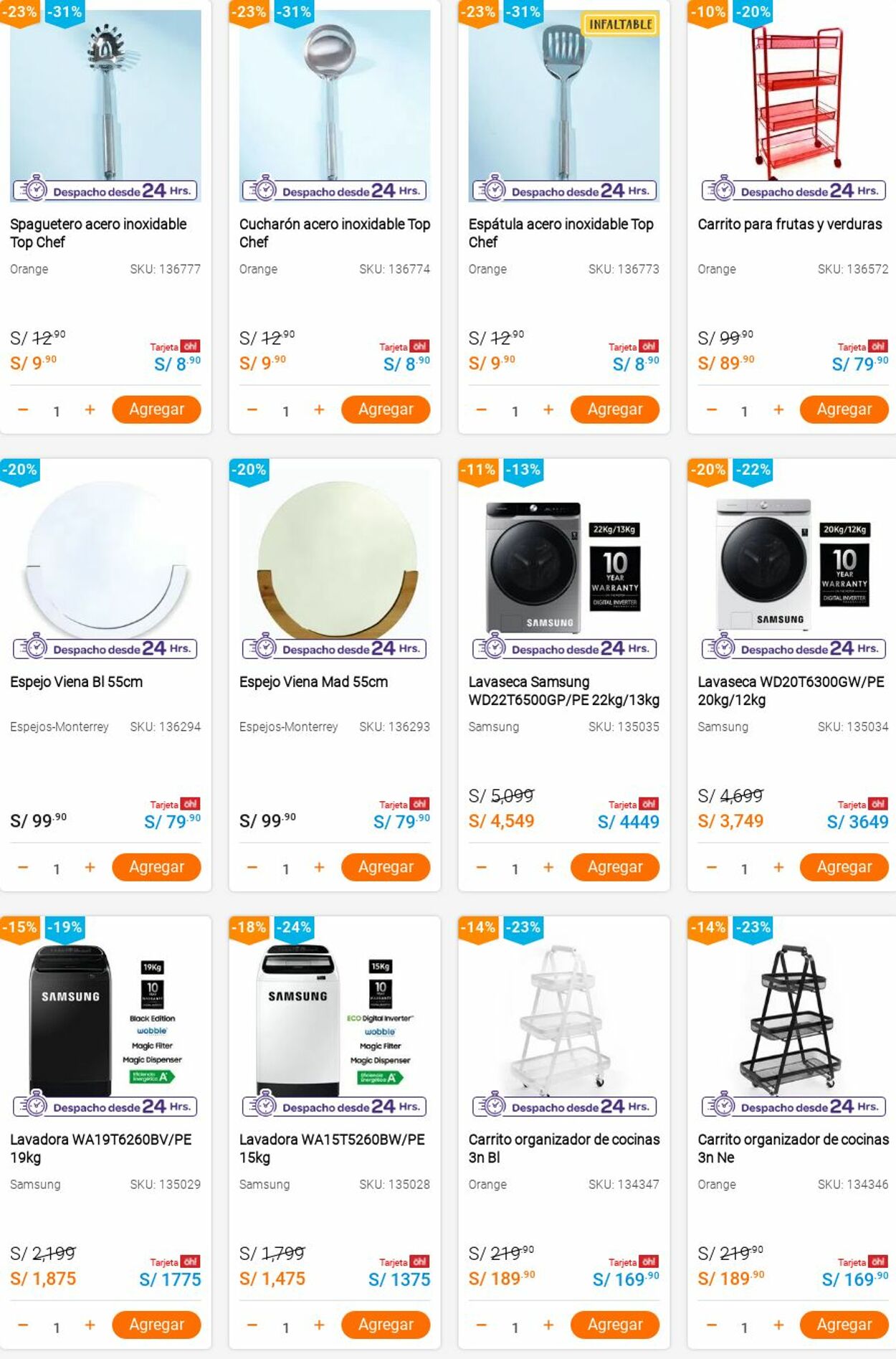Add Carrito organizador de cocinas 3n Bl to cart
Image resolution: width=896 pixels, height=1359 pixels.
tap(614, 1325)
